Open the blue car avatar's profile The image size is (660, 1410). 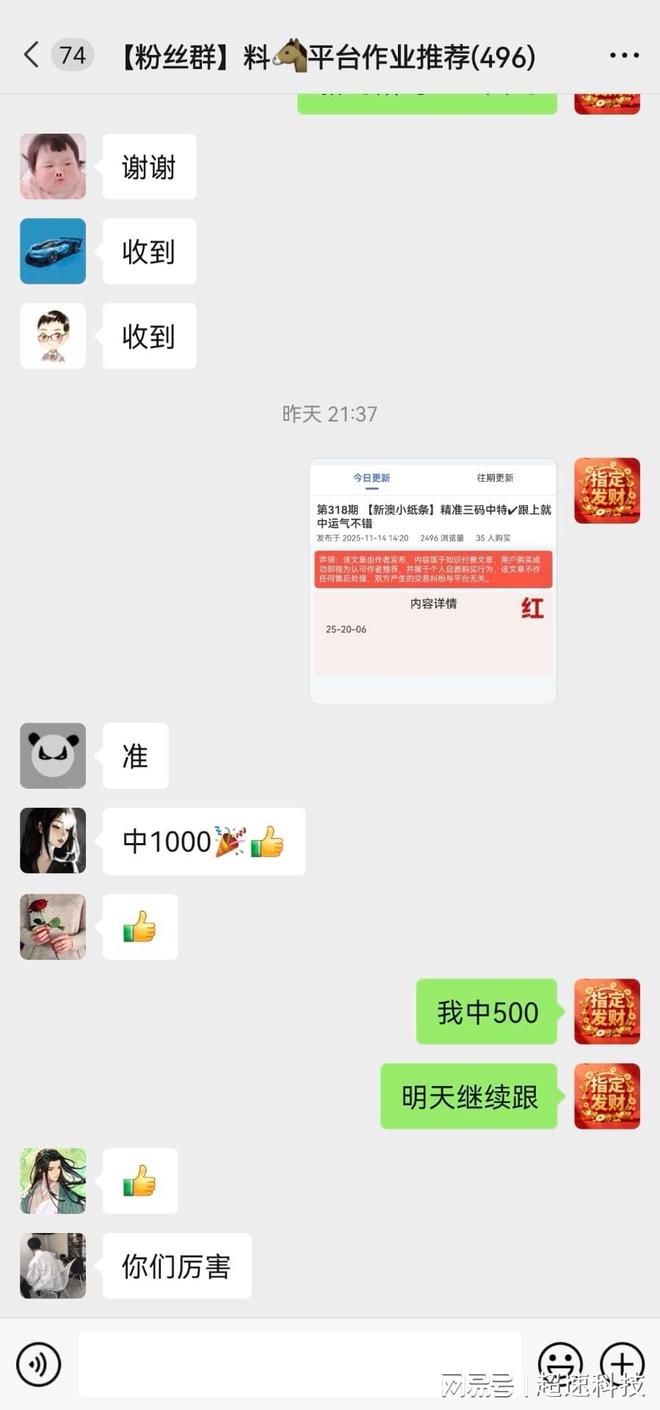pos(53,252)
